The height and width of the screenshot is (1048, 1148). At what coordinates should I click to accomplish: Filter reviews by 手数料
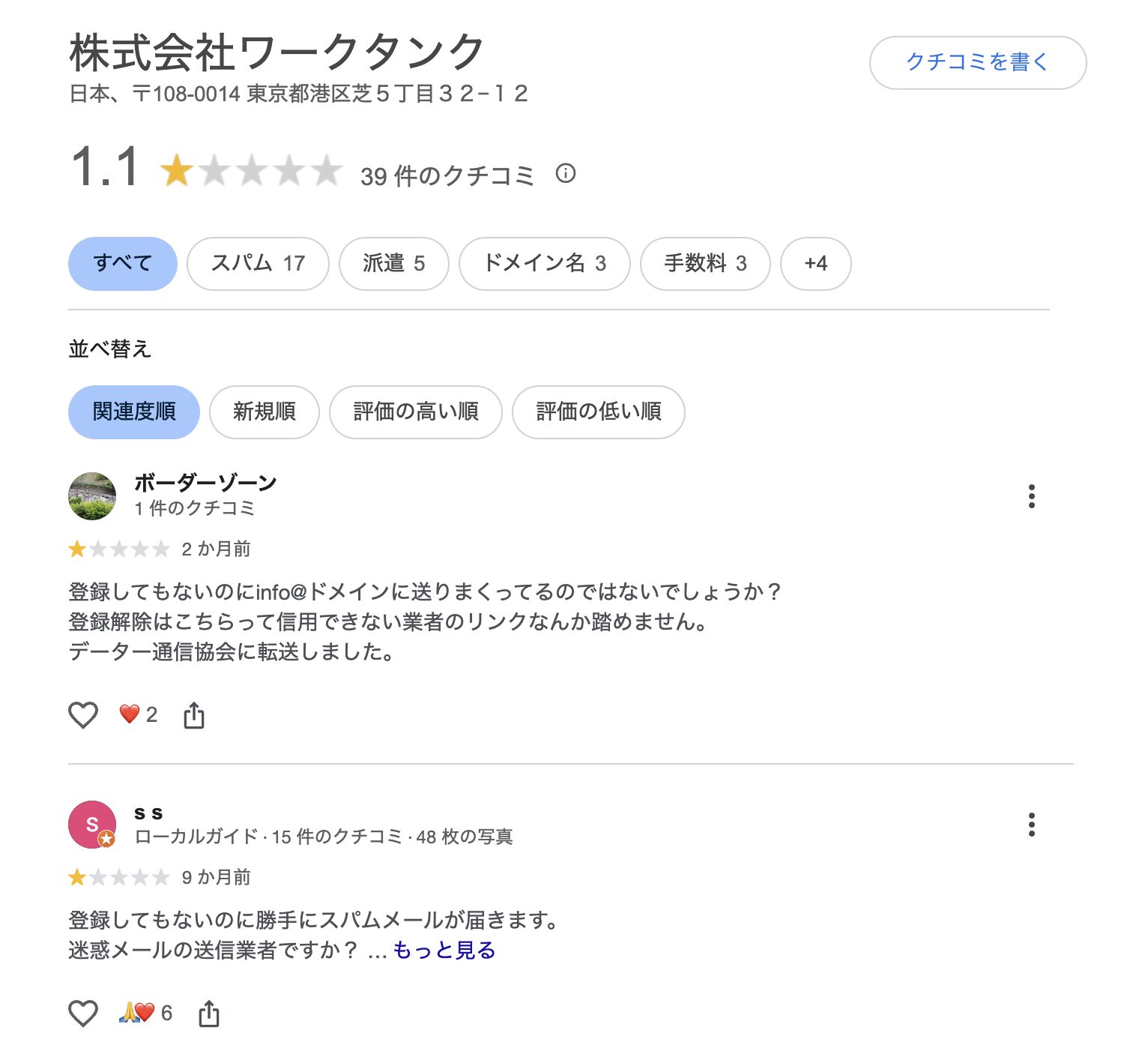pyautogui.click(x=704, y=263)
